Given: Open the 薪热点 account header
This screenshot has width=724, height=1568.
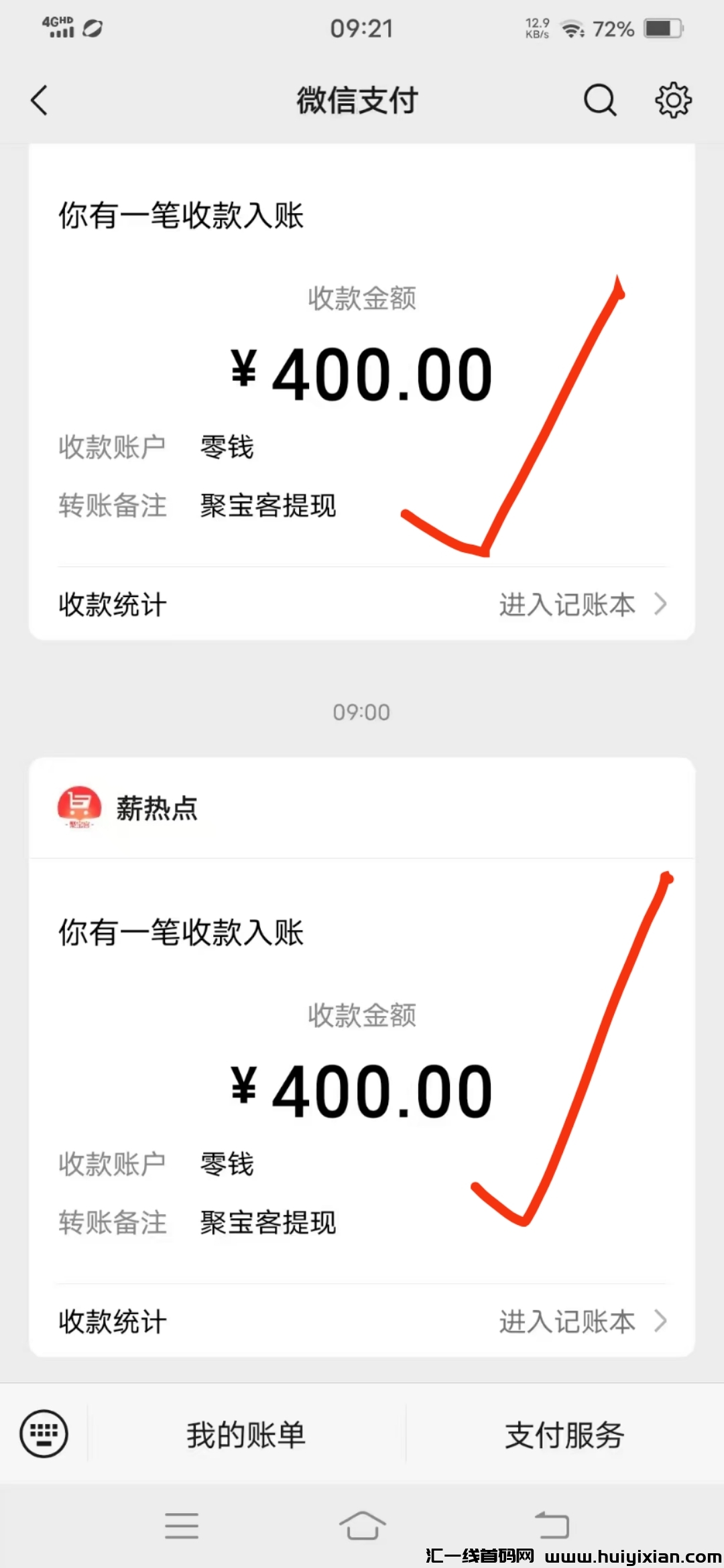Looking at the screenshot, I should coord(156,808).
